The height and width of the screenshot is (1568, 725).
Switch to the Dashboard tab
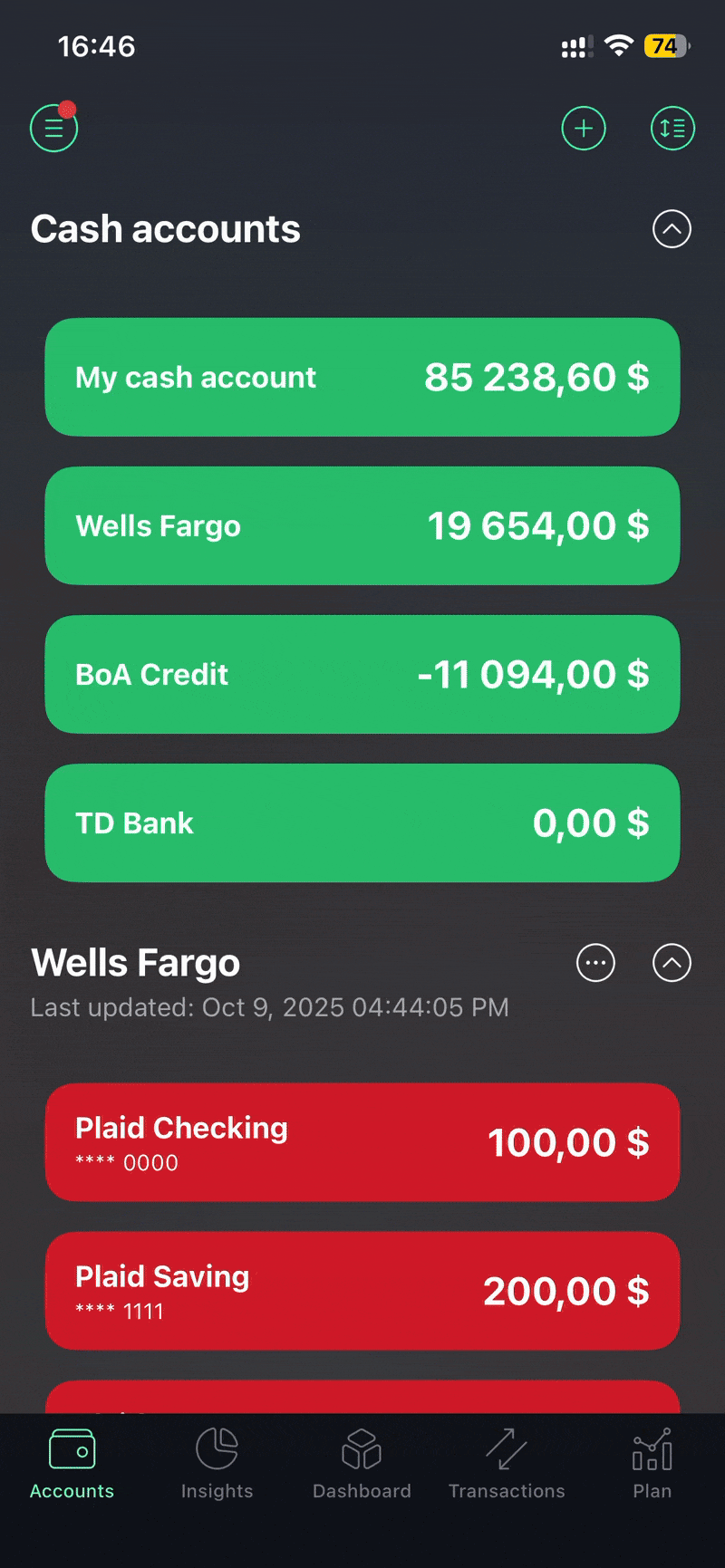coord(362,1464)
